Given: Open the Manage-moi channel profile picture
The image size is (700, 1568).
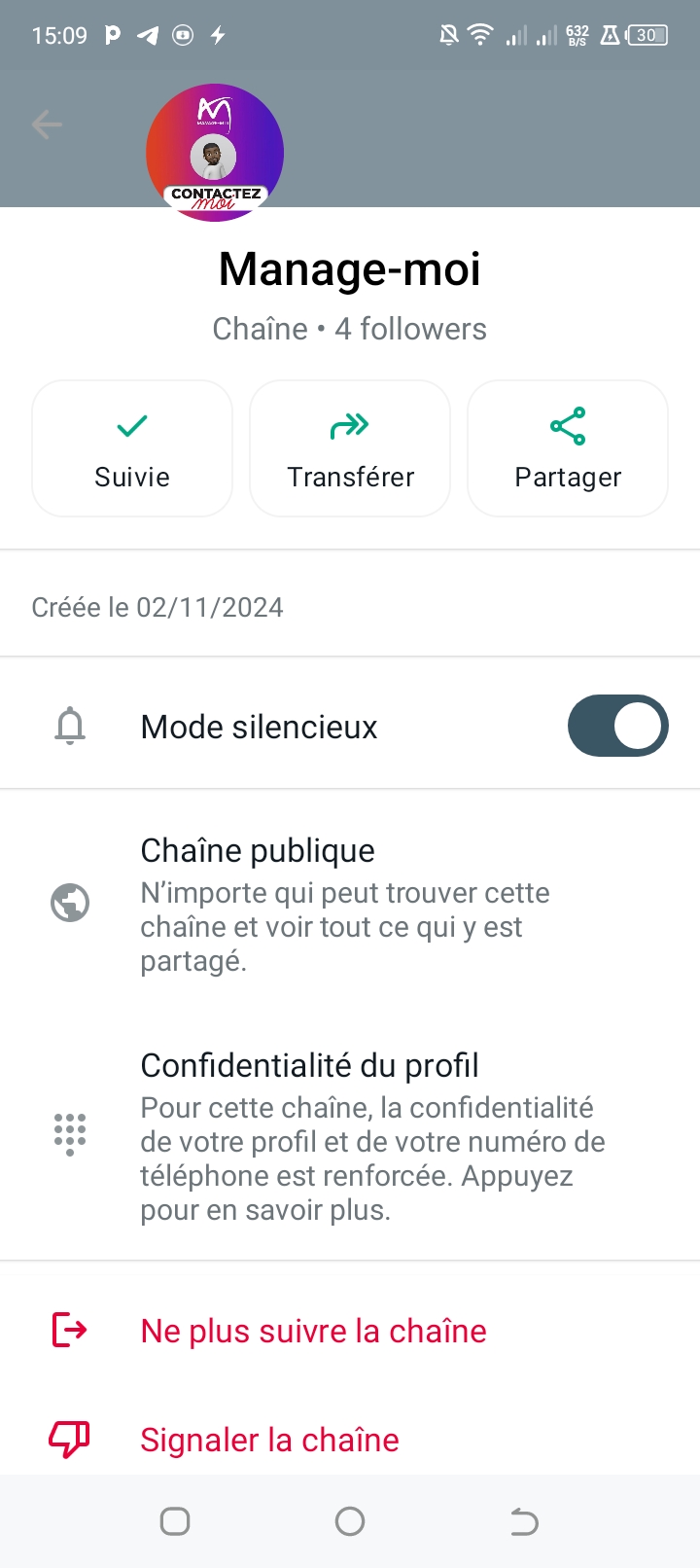Looking at the screenshot, I should [x=215, y=153].
